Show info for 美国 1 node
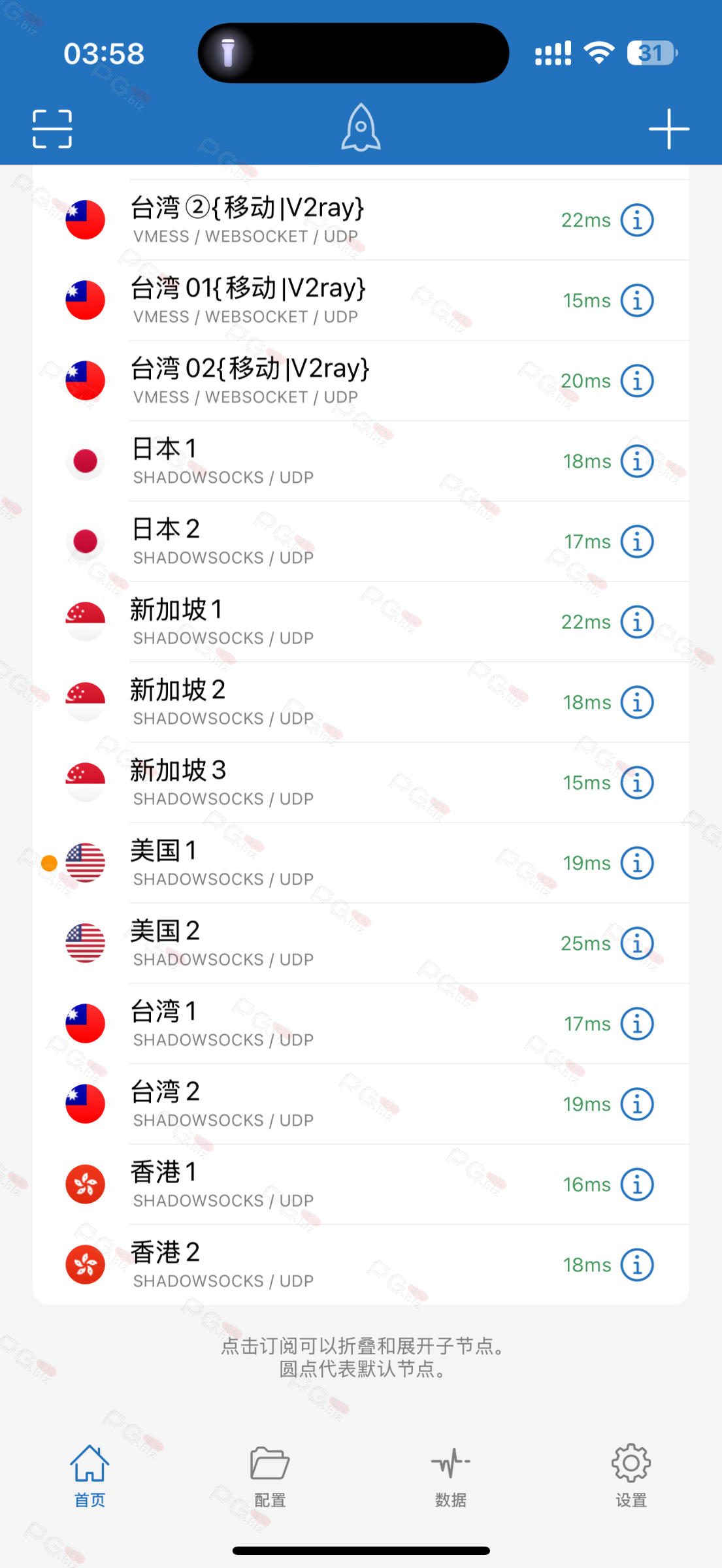The height and width of the screenshot is (1568, 722). point(637,863)
